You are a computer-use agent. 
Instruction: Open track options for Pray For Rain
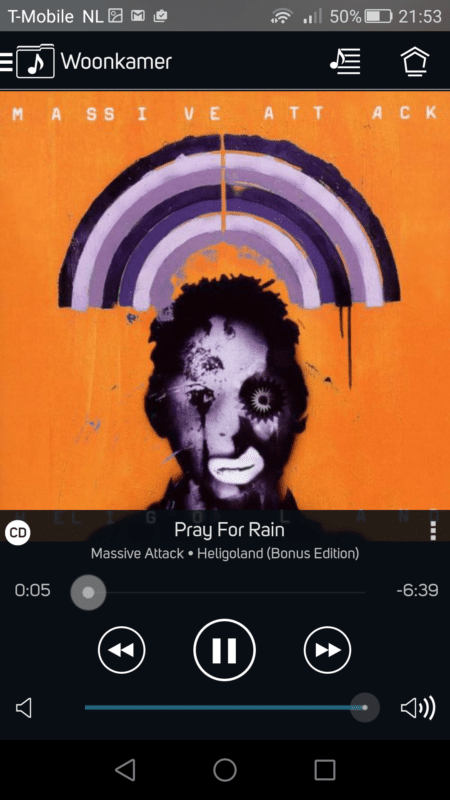[x=433, y=531]
